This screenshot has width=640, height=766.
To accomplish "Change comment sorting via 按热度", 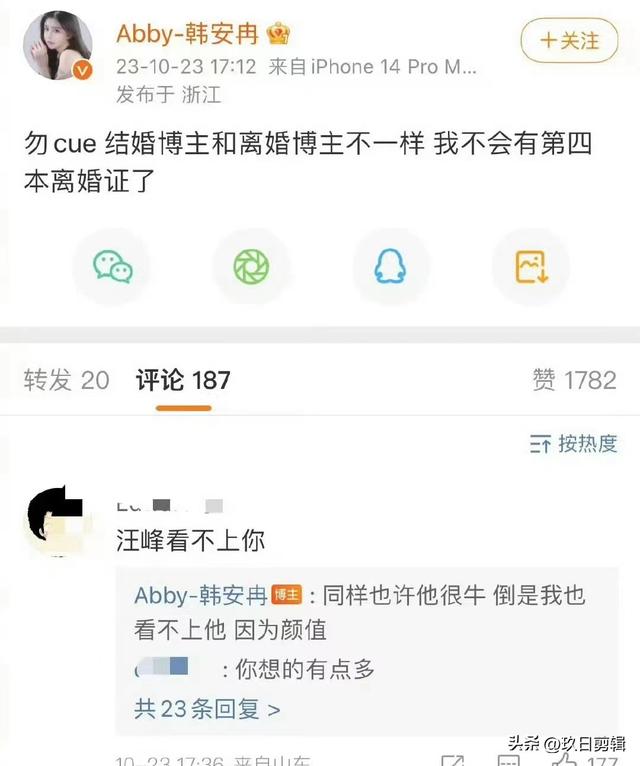I will tap(573, 444).
